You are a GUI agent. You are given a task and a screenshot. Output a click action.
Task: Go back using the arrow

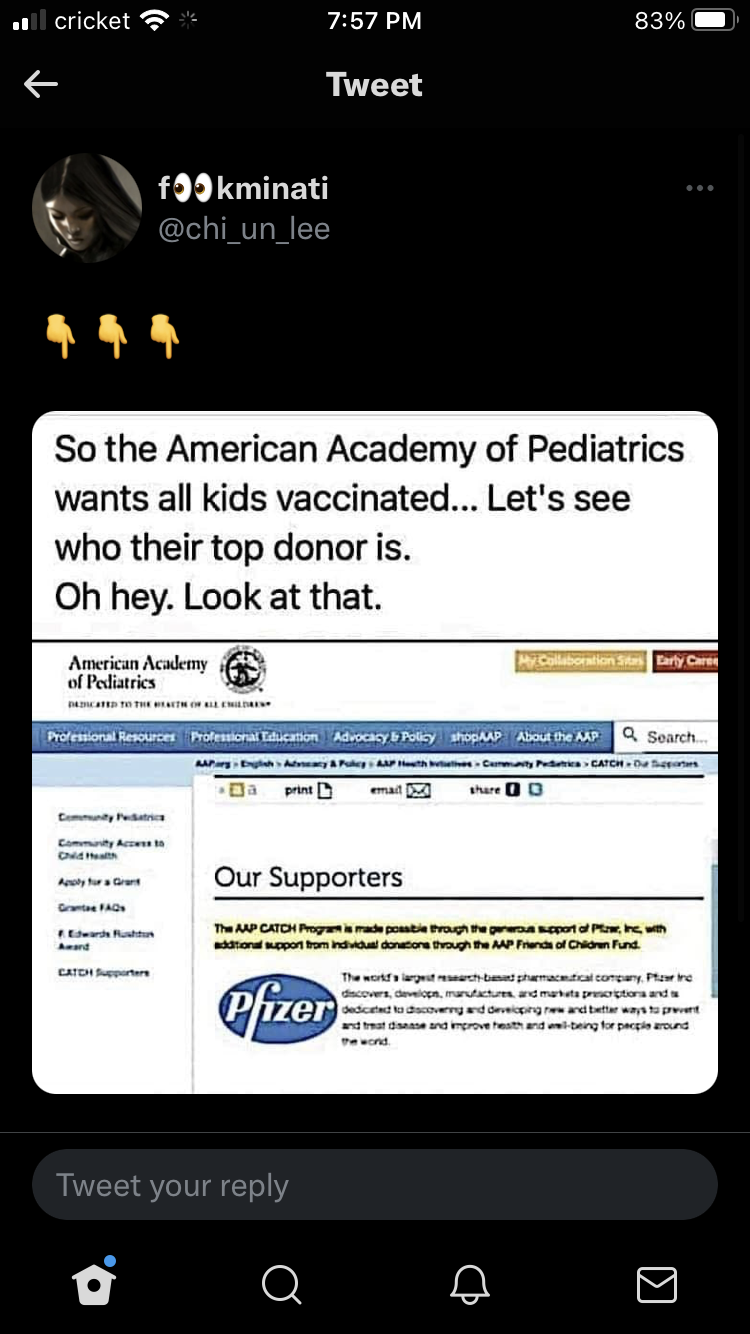(41, 85)
